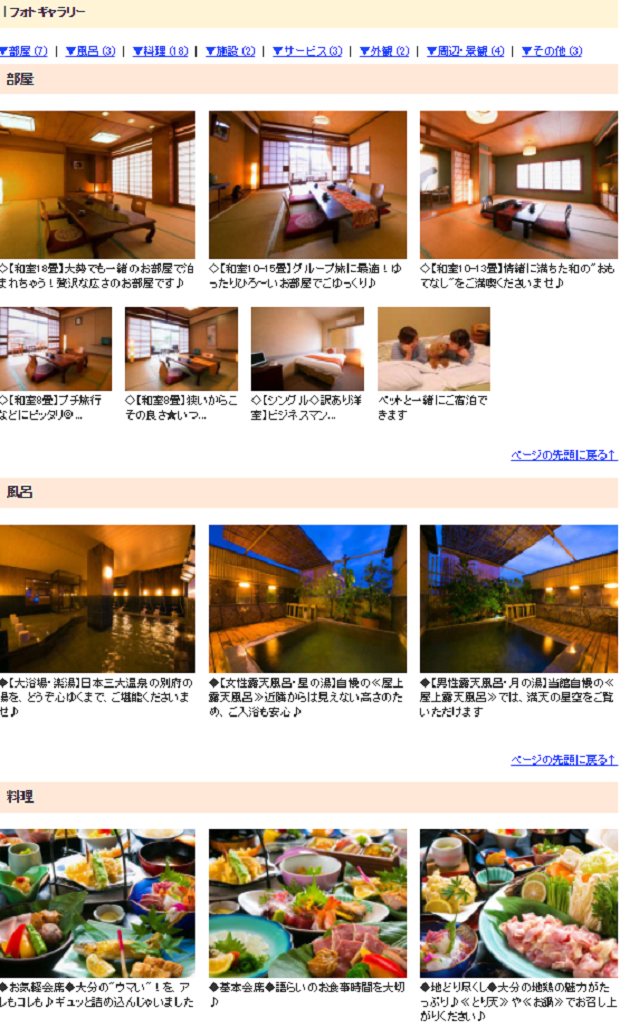Tap ページの先頭に戻る under the bath section
This screenshot has width=620, height=1028.
(x=563, y=760)
